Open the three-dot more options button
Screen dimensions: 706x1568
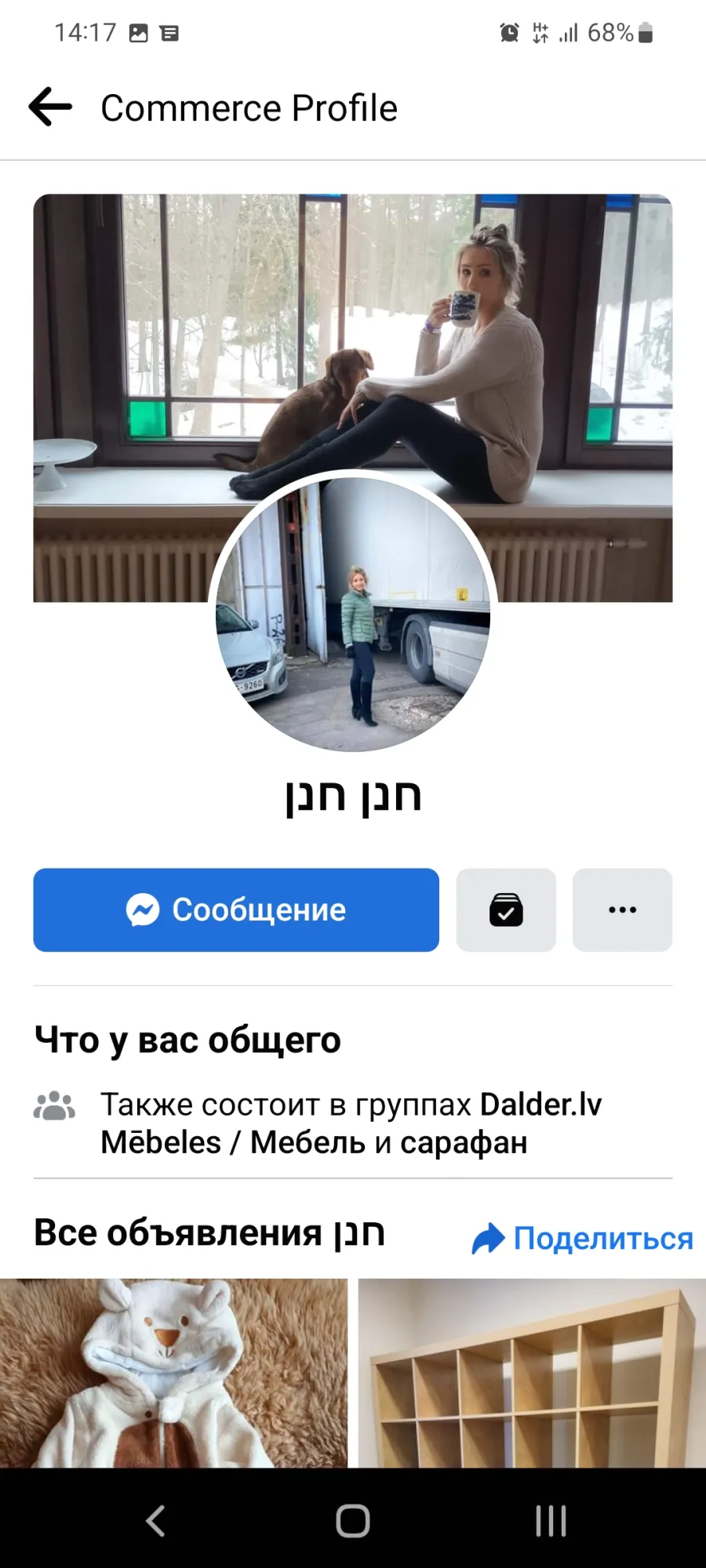click(x=622, y=909)
